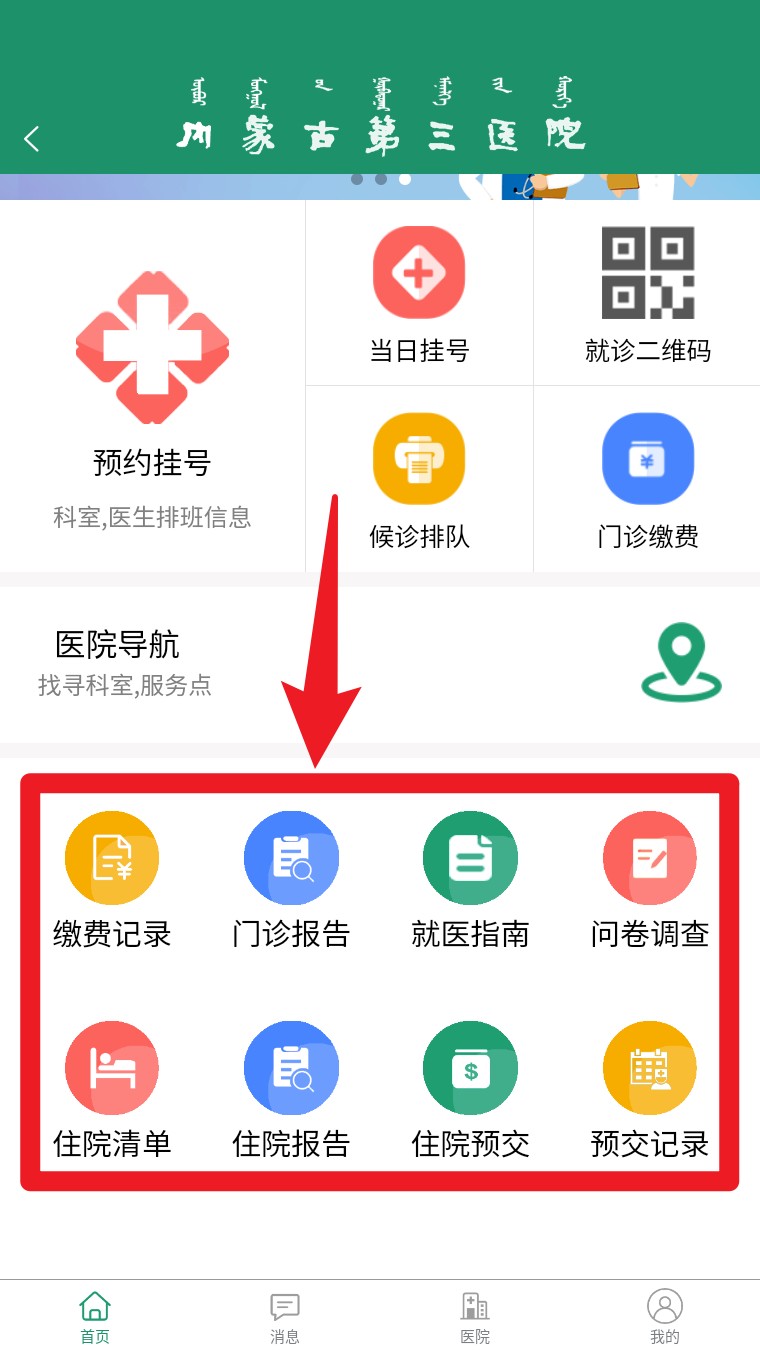Switch to the 我的 profile tab
Image resolution: width=760 pixels, height=1355 pixels.
click(x=665, y=1317)
